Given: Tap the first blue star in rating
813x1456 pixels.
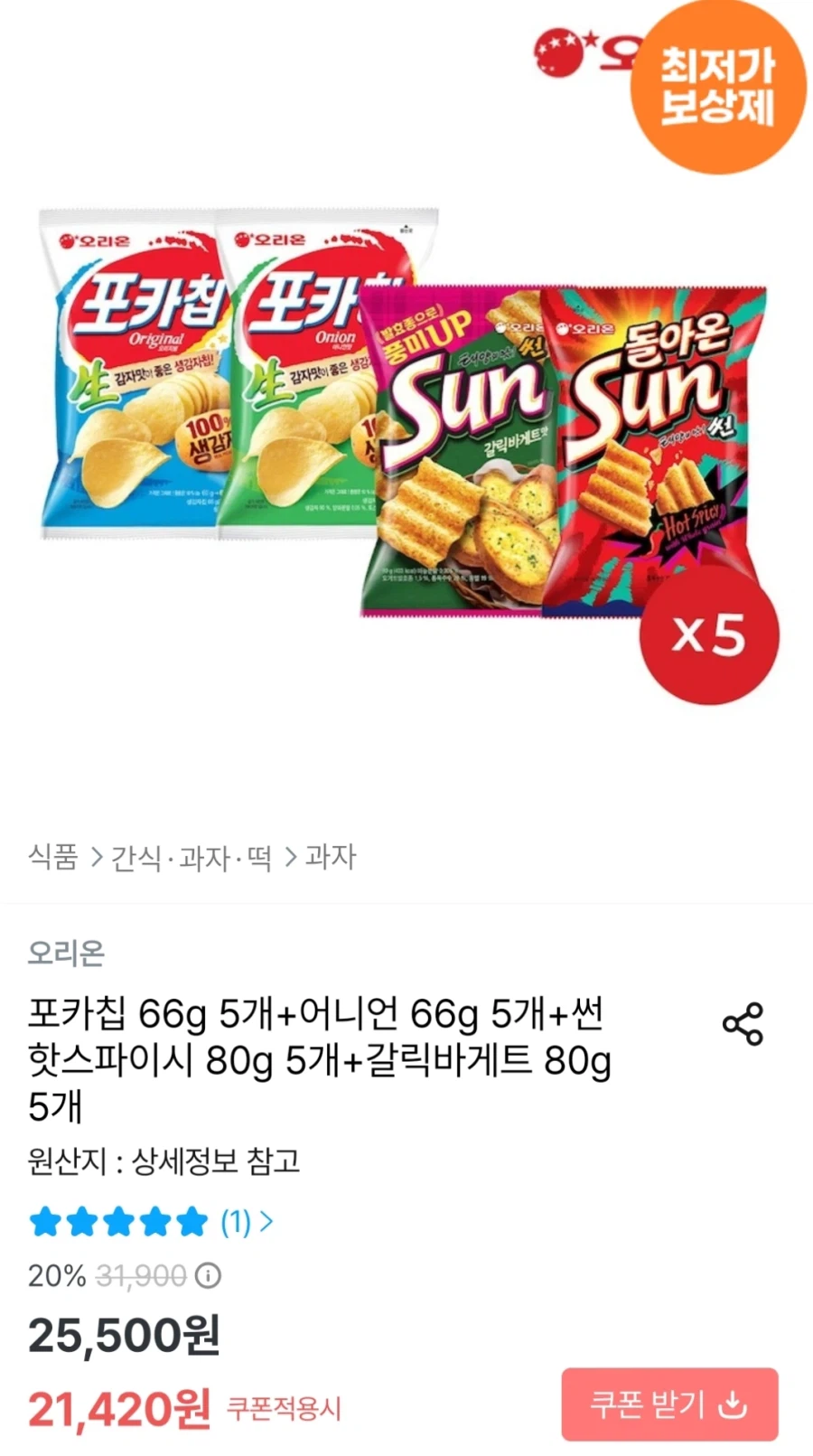Looking at the screenshot, I should pos(43,1222).
